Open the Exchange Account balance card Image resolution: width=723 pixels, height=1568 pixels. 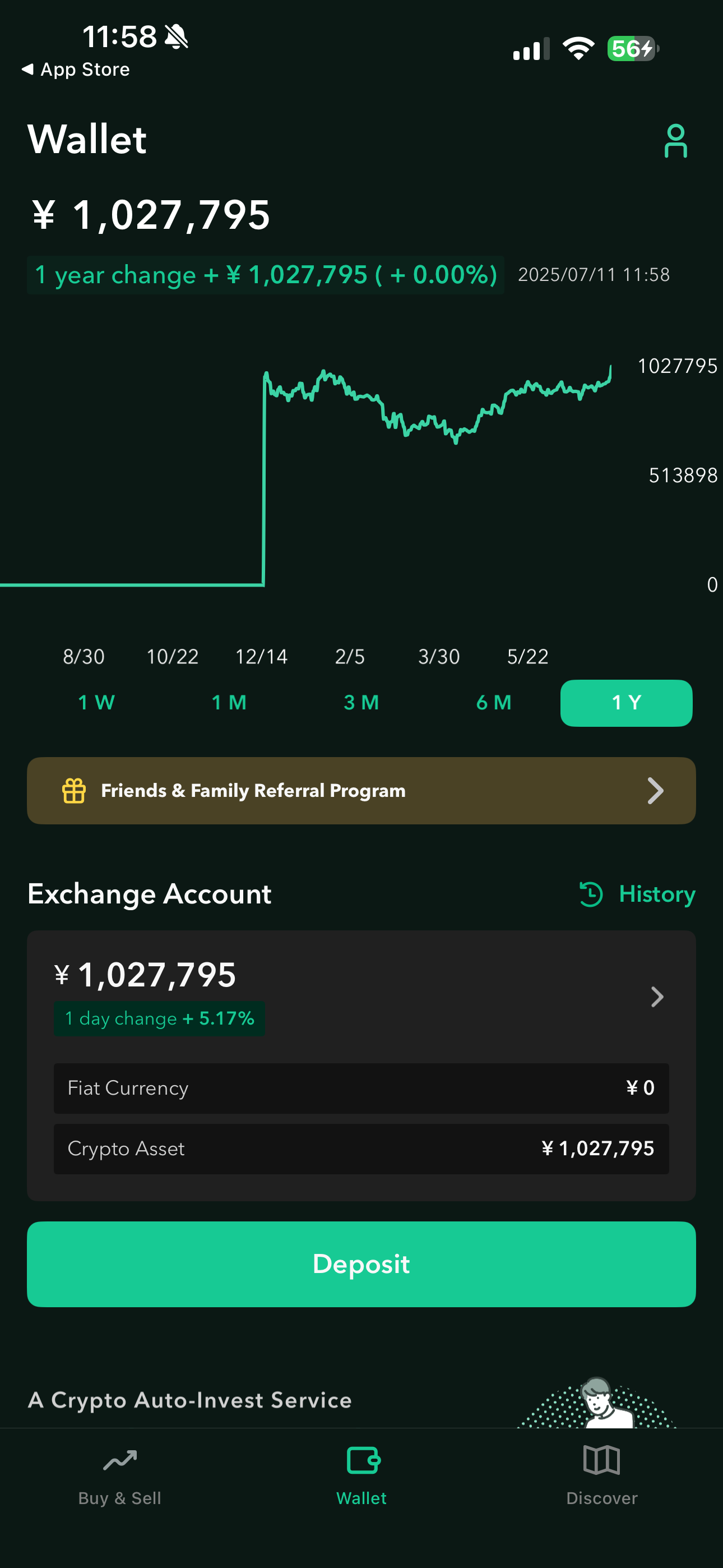[361, 996]
